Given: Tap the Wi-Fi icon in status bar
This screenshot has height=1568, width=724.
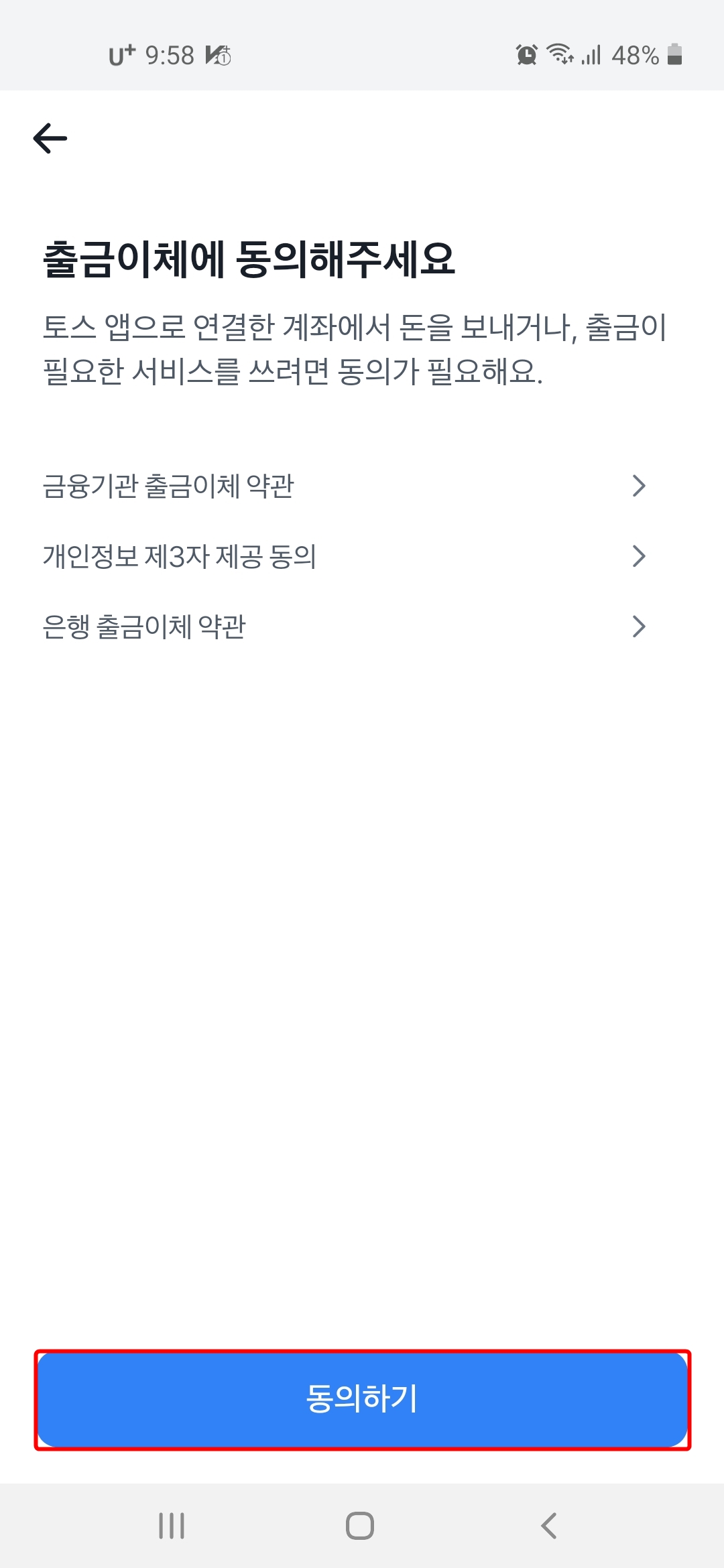Looking at the screenshot, I should pyautogui.click(x=560, y=56).
